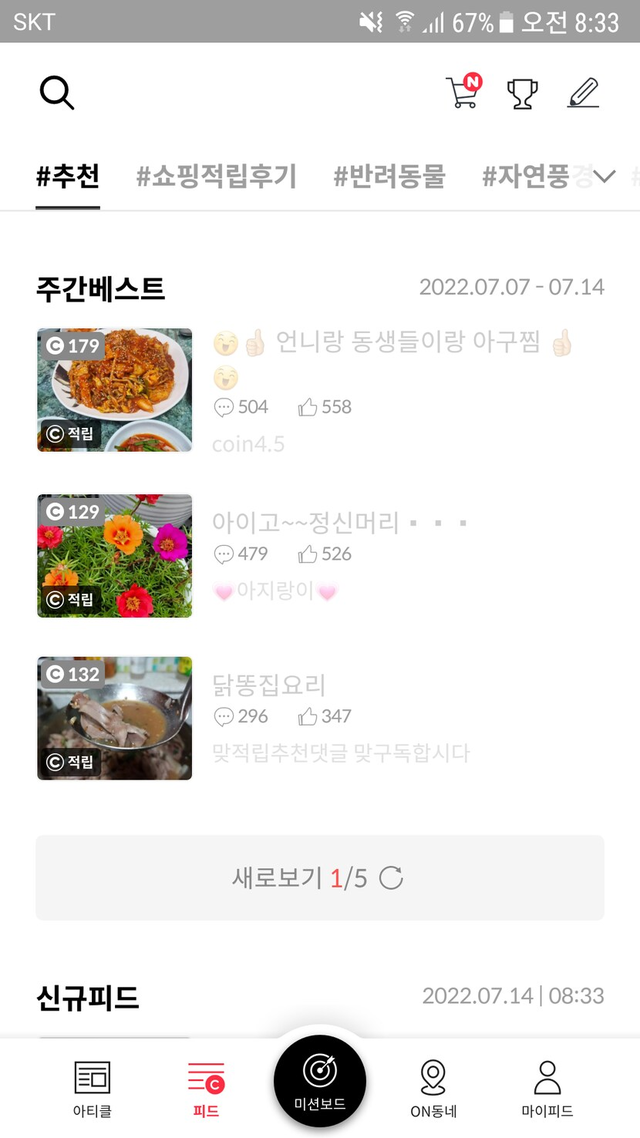Select the 피드 tab
640x1138 pixels.
[x=206, y=1086]
